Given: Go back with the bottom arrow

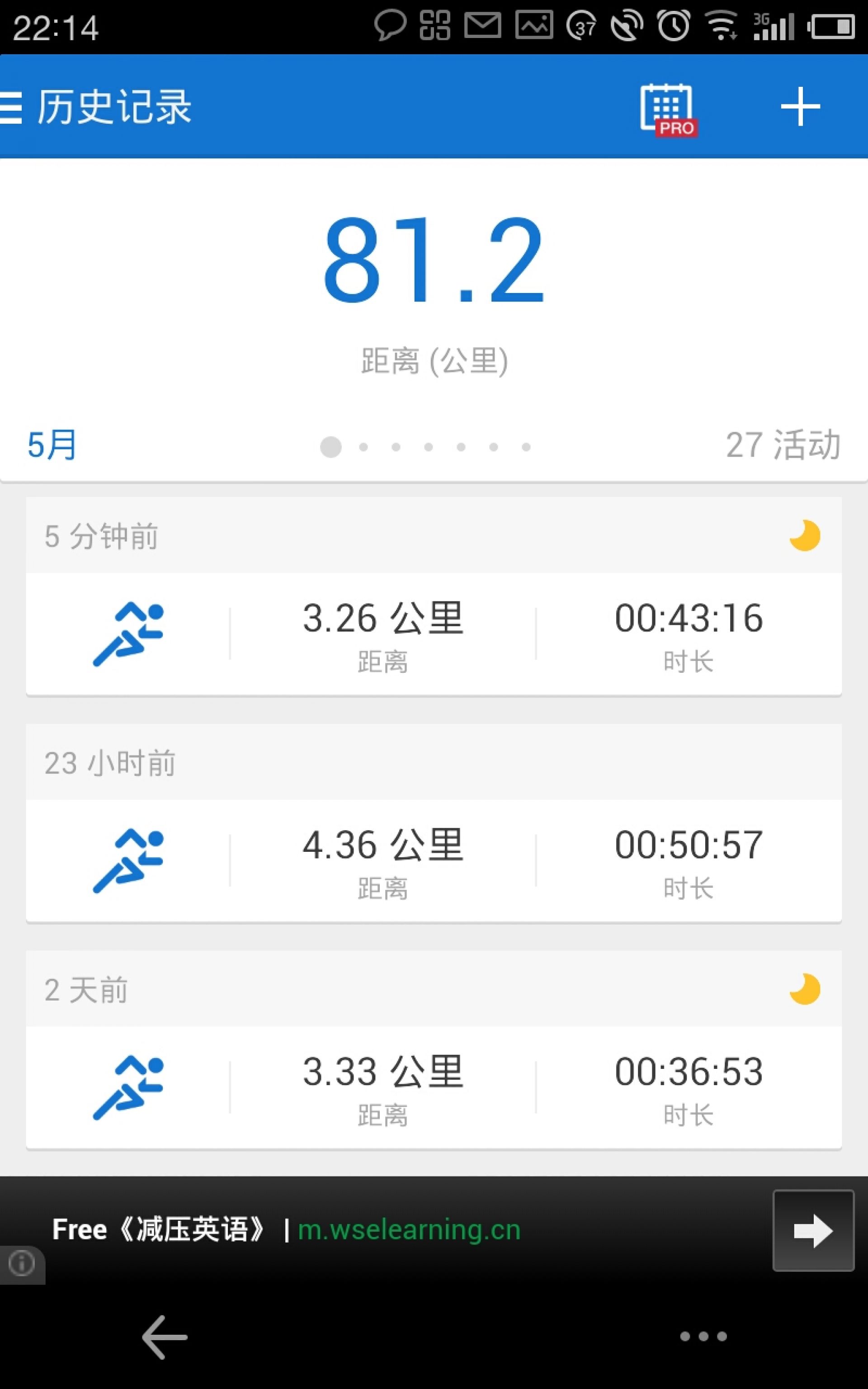Looking at the screenshot, I should pyautogui.click(x=164, y=1337).
